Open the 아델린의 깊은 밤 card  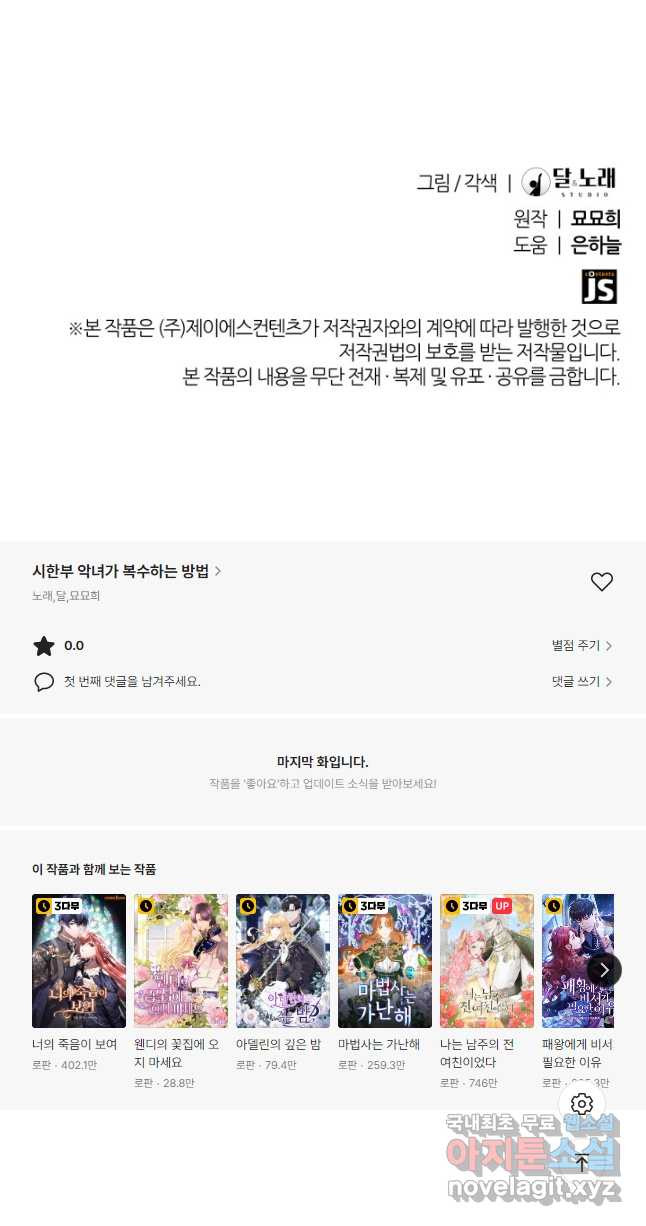click(283, 961)
